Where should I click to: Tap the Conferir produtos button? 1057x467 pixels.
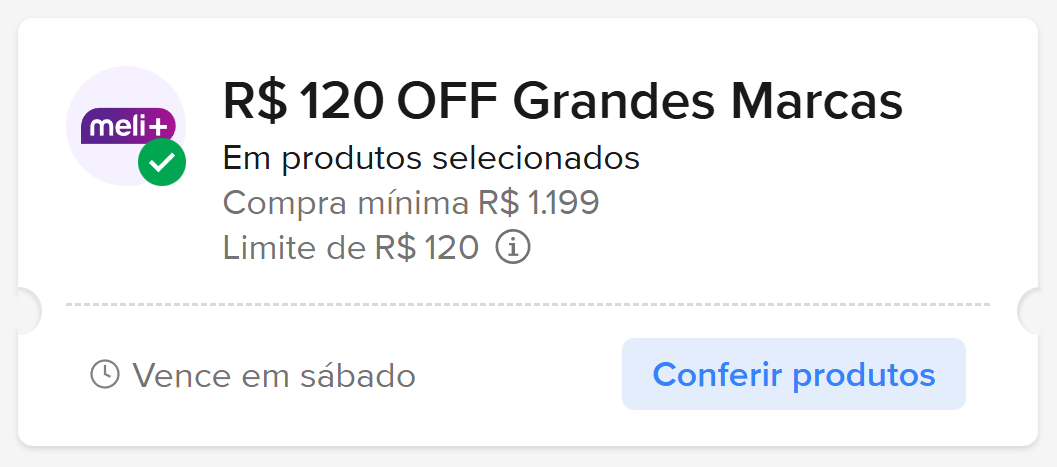793,375
